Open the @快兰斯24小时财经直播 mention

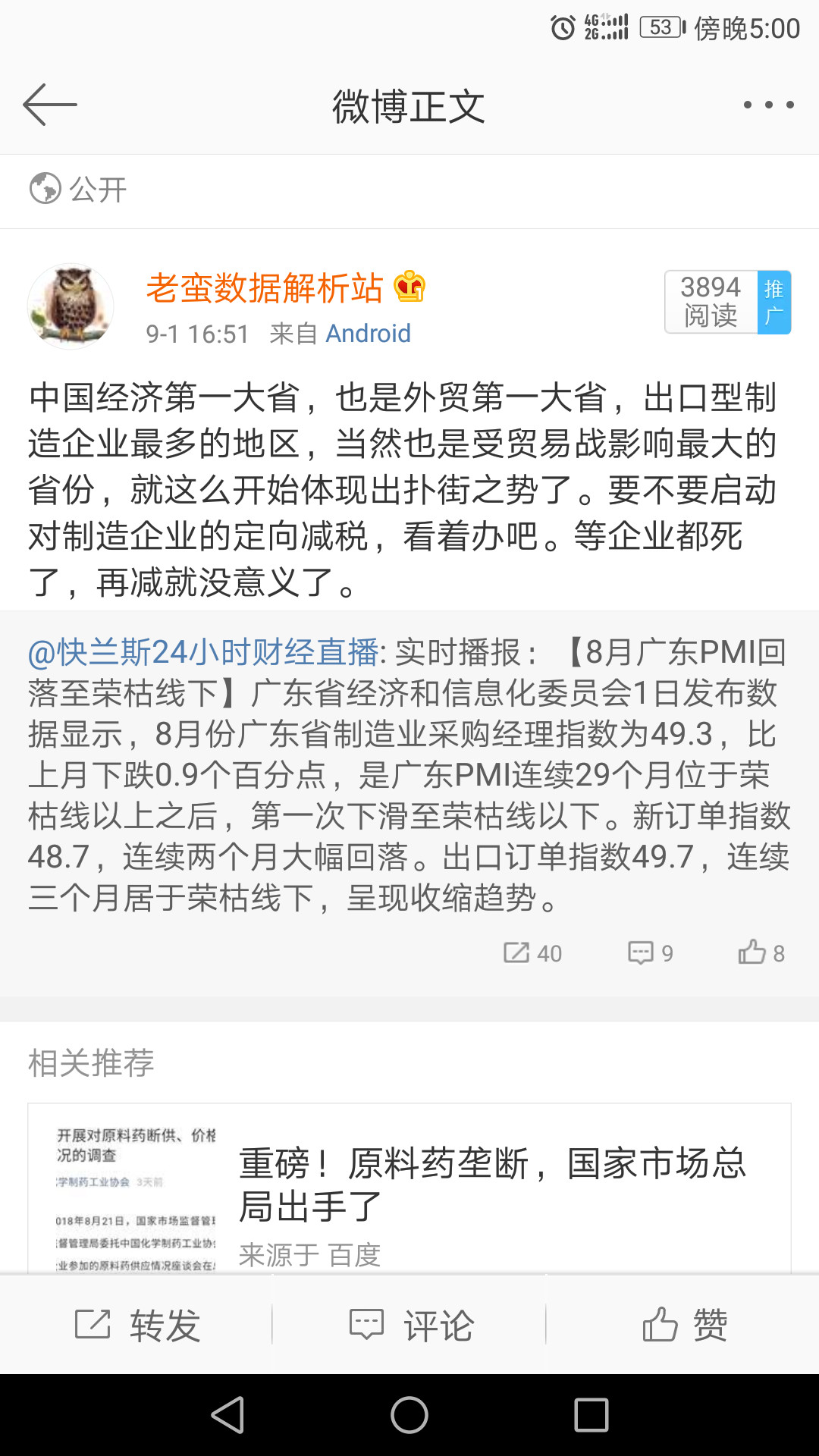click(x=203, y=652)
